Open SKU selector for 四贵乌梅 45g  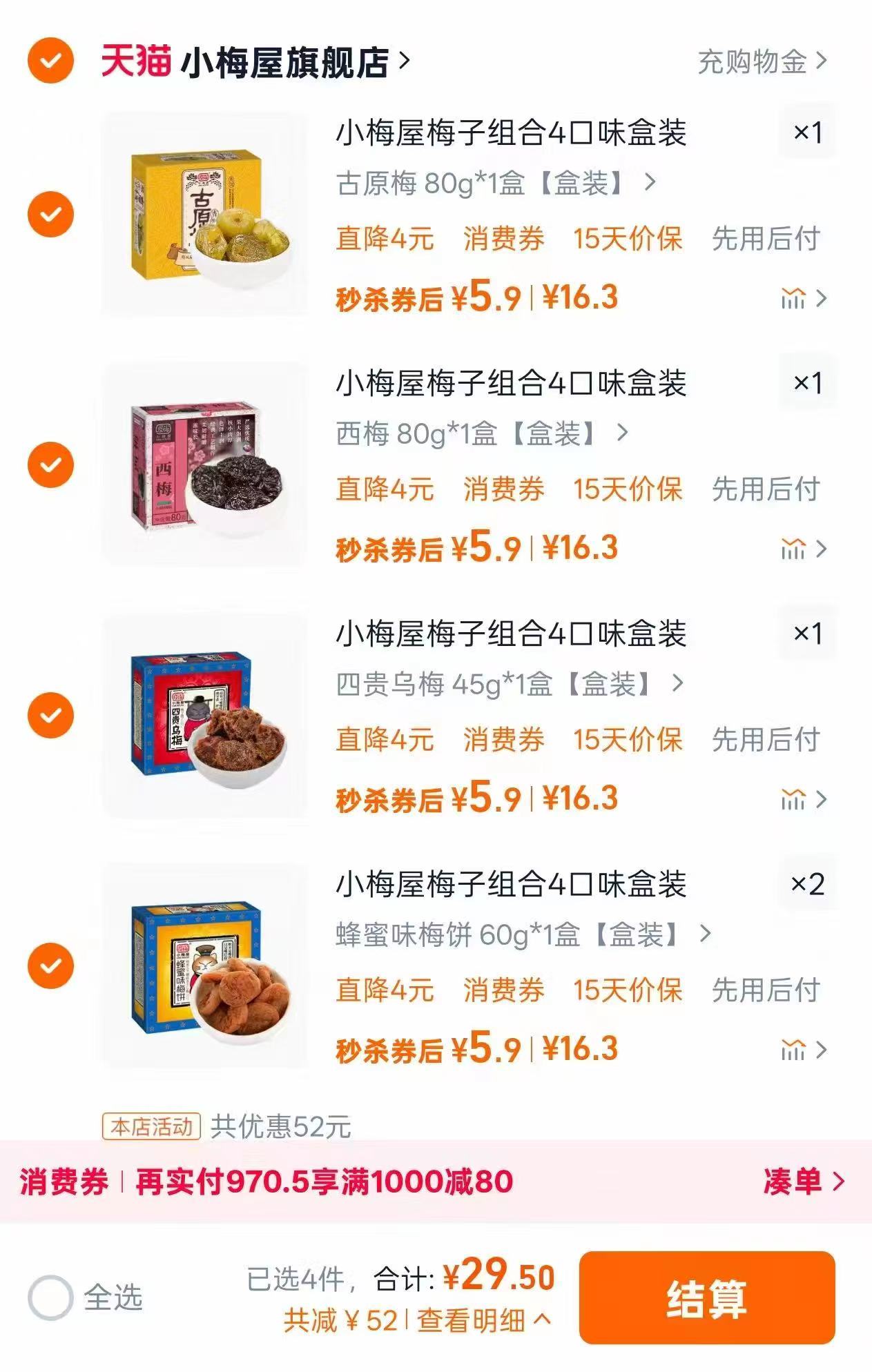507,685
